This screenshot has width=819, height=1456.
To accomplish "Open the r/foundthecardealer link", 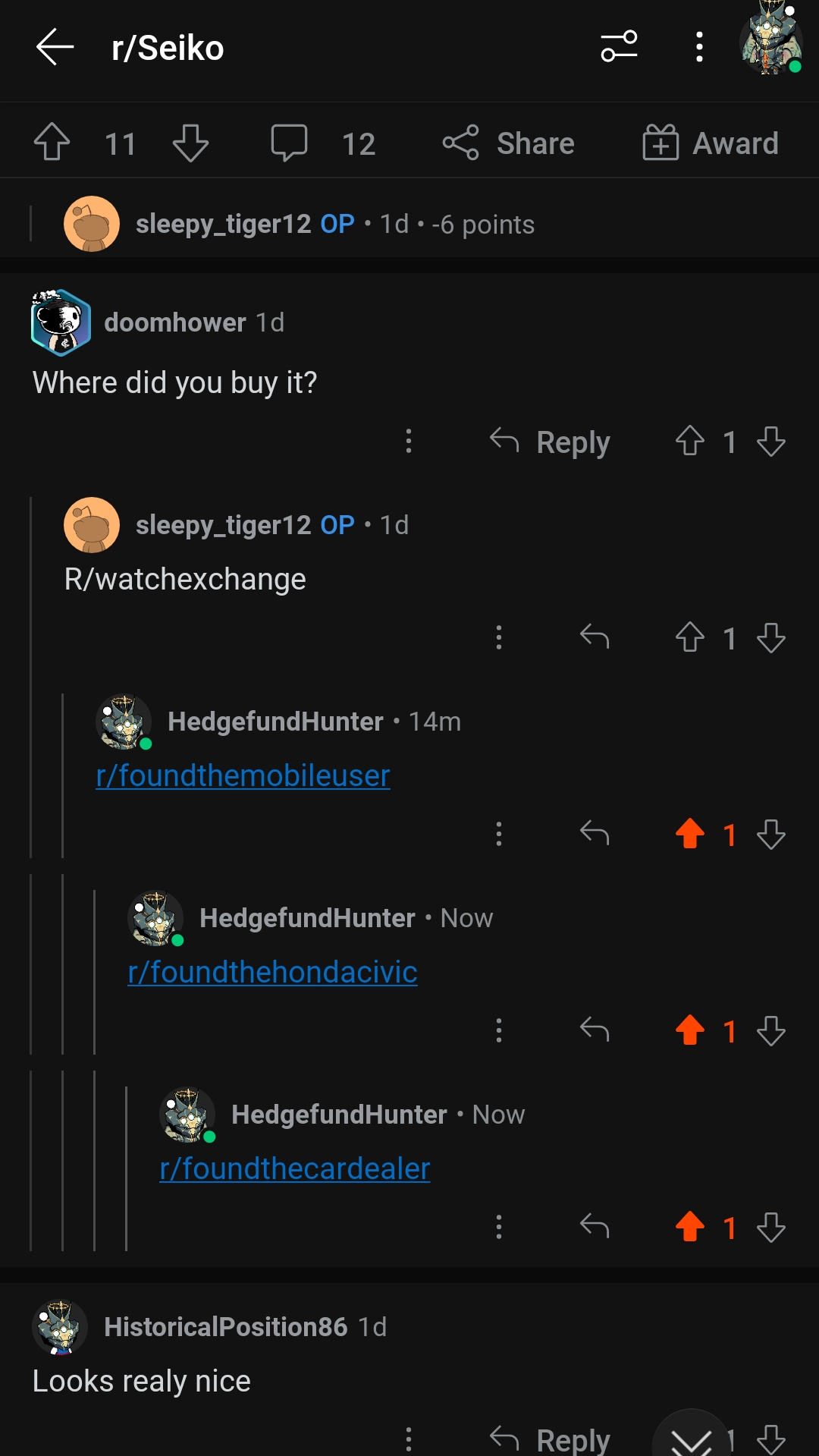I will pyautogui.click(x=294, y=1168).
